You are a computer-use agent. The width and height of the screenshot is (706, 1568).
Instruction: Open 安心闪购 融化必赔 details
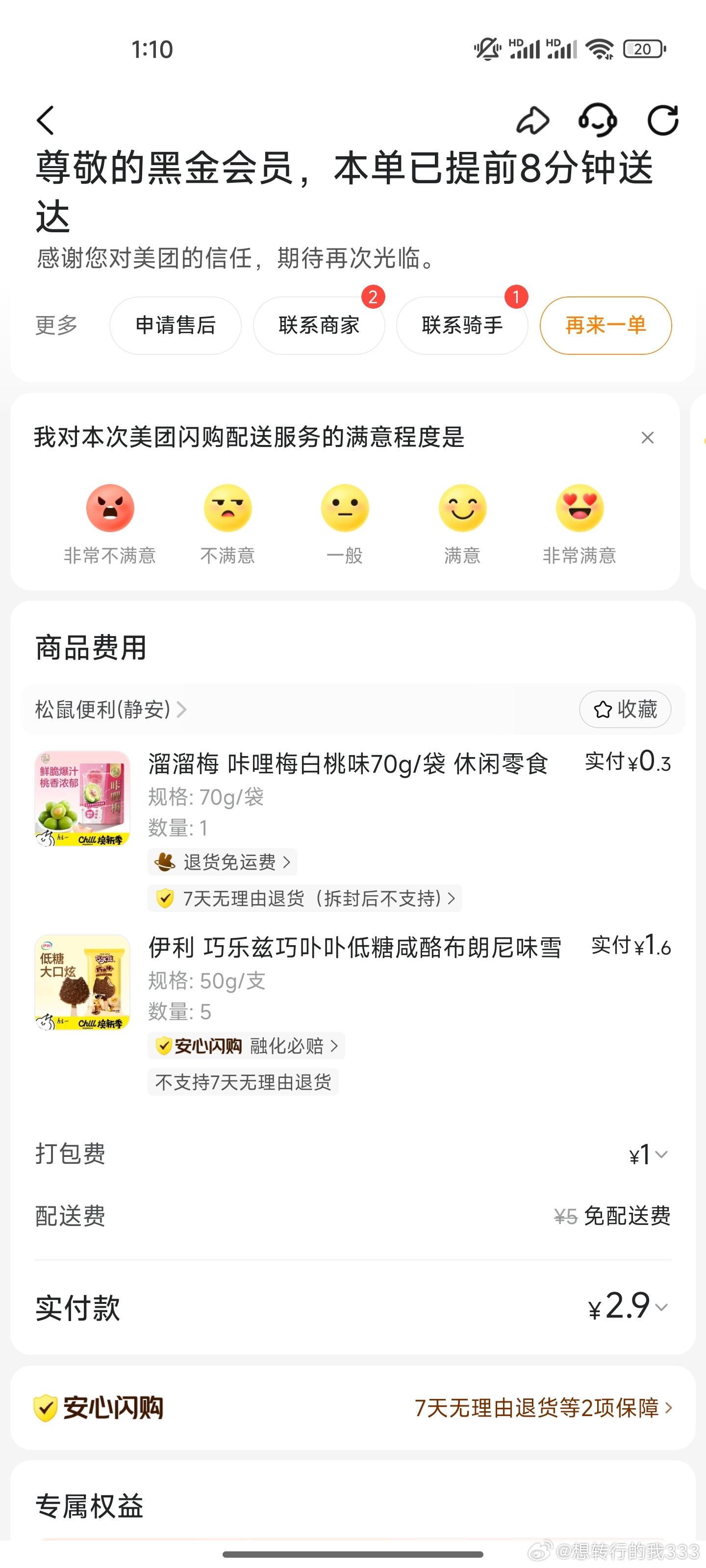click(246, 1046)
